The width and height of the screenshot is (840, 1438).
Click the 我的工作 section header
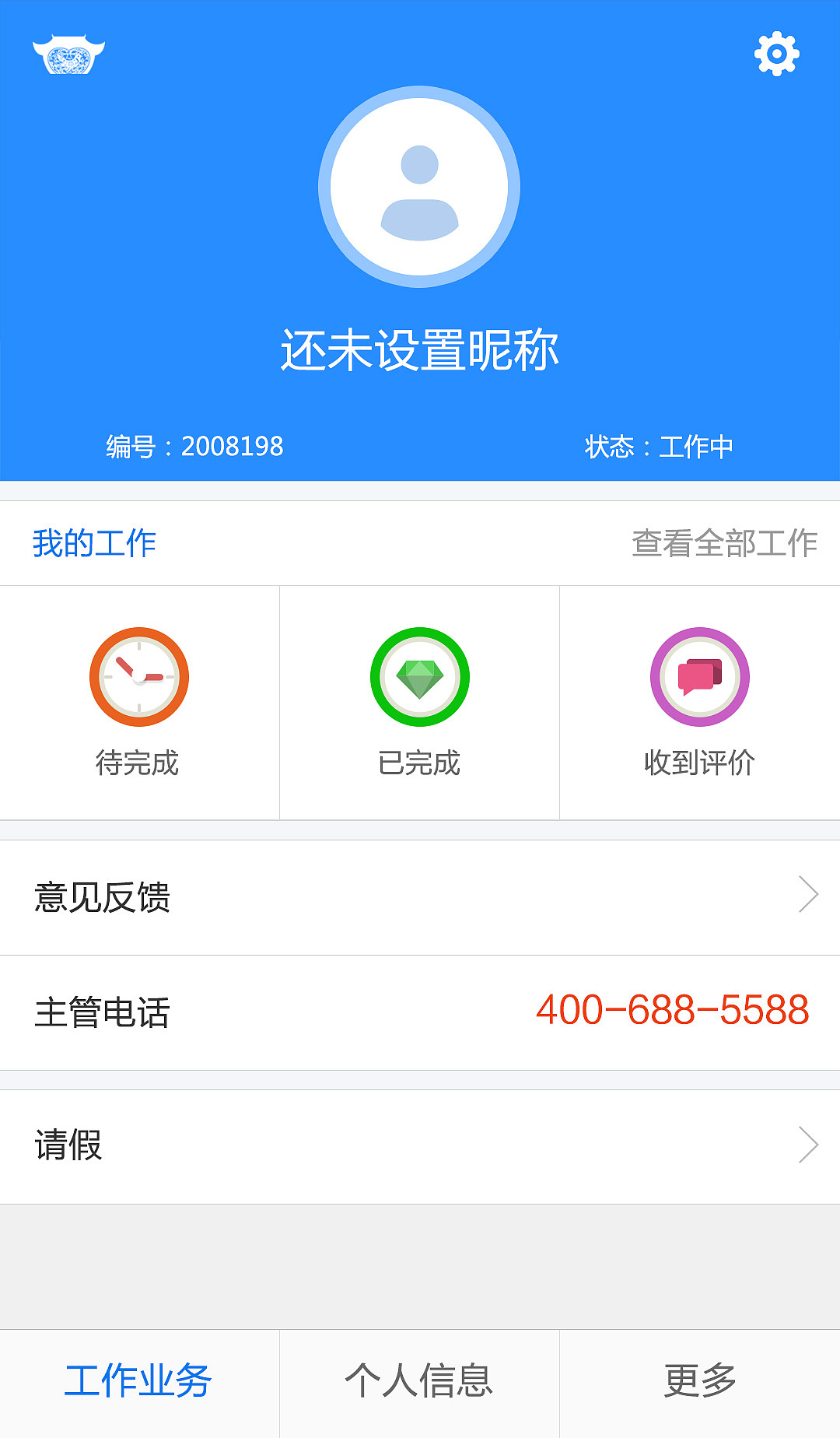coord(93,543)
